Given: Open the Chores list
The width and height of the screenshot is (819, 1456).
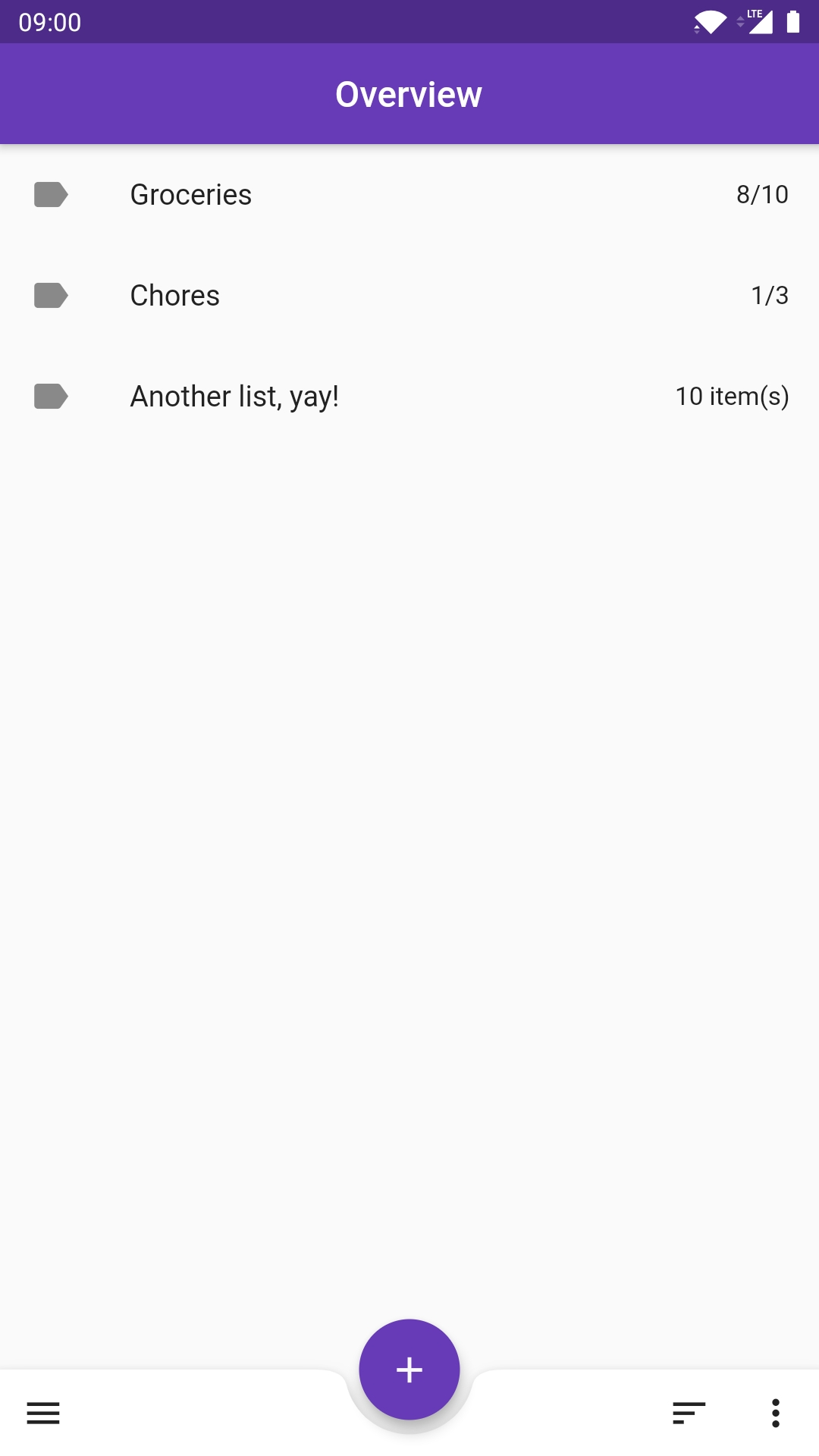Looking at the screenshot, I should (409, 296).
